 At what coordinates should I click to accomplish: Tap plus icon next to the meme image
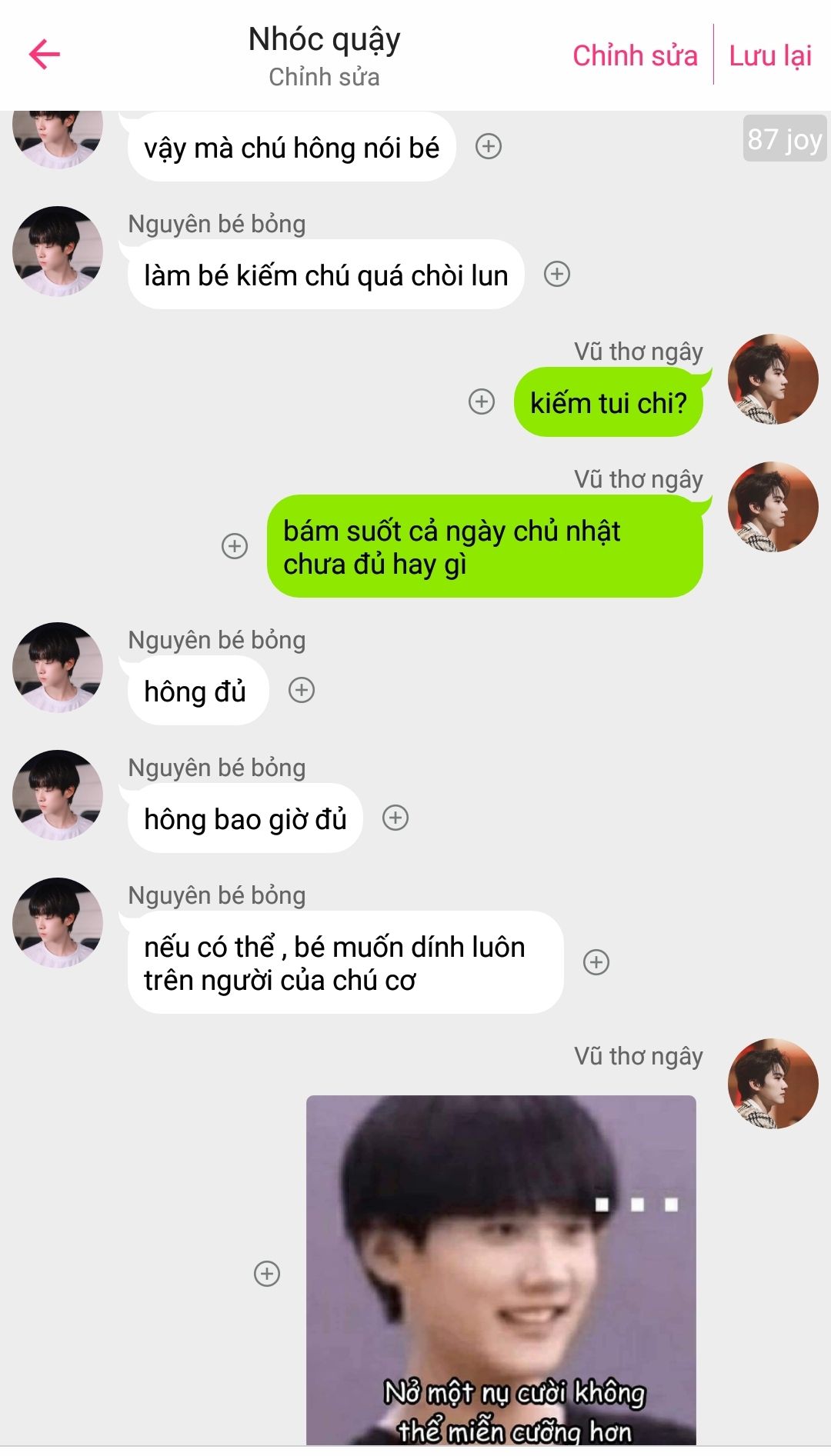267,1274
